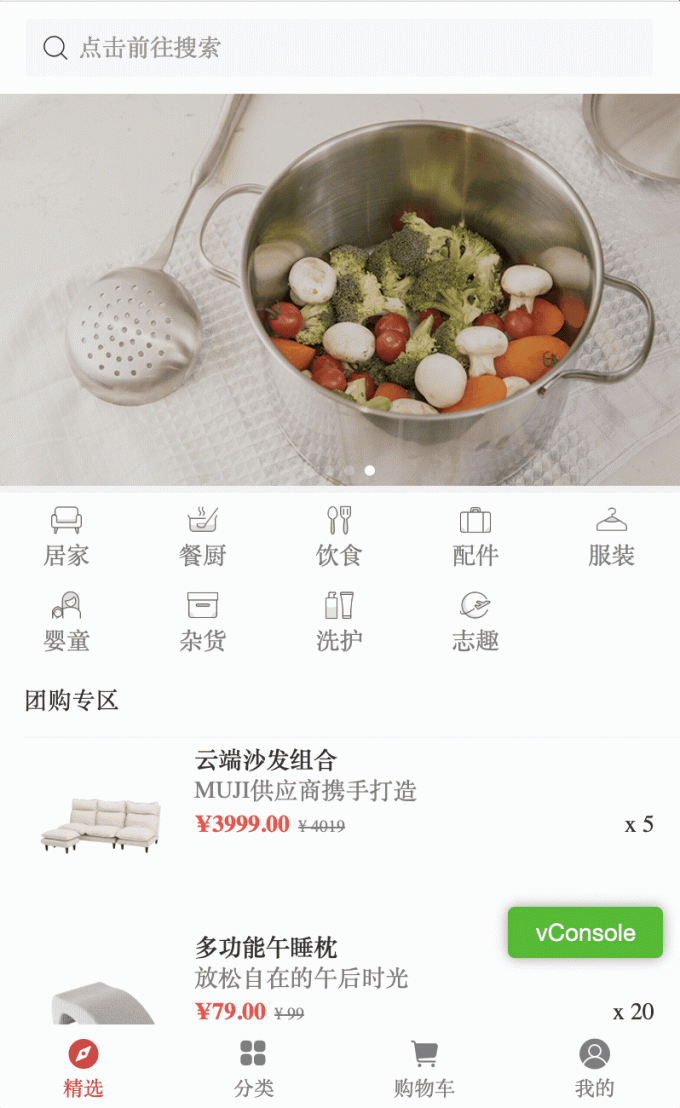The image size is (680, 1108).
Task: Tap the 点击前往搜索 search box
Action: pos(339,47)
